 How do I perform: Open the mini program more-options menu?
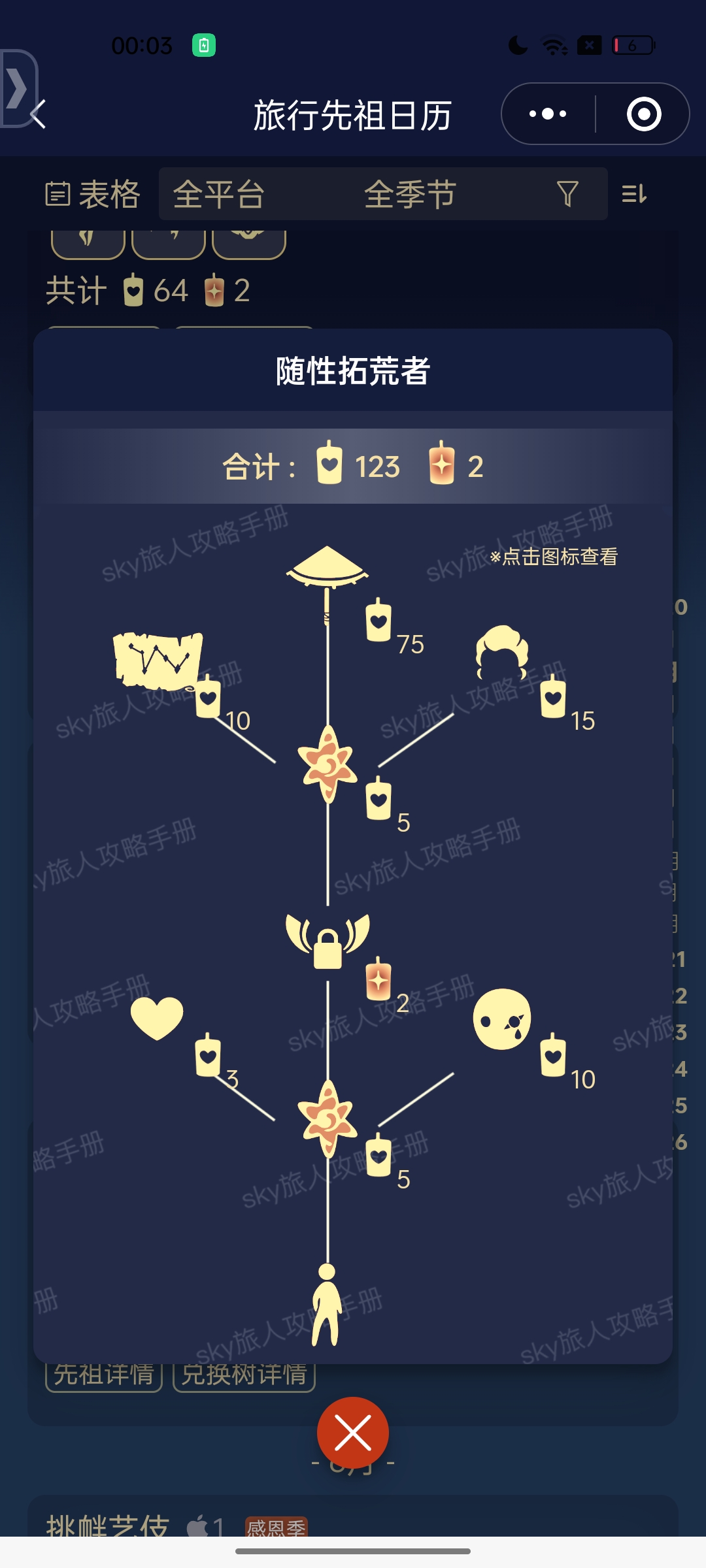point(548,114)
